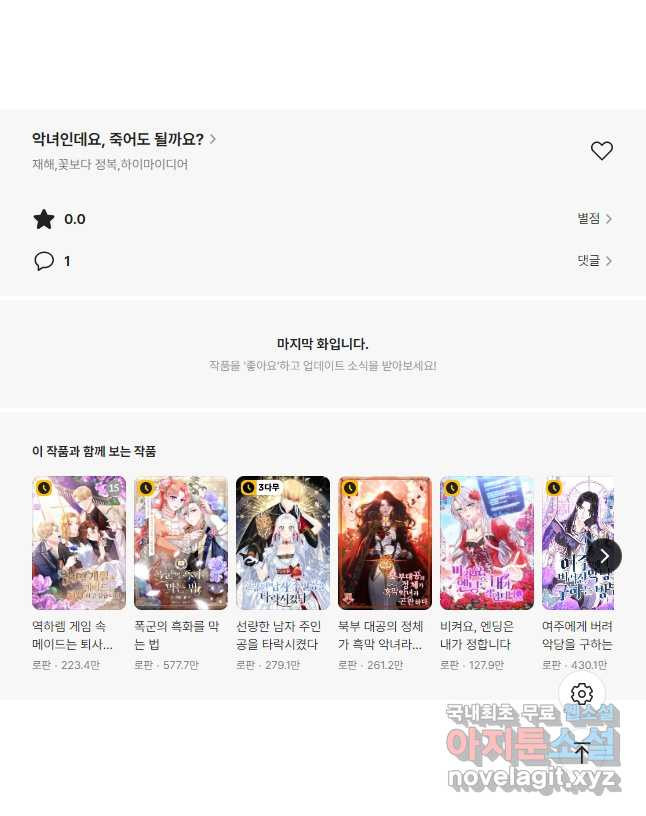The width and height of the screenshot is (646, 816).
Task: Open the 별점 rating page
Action: 594,219
